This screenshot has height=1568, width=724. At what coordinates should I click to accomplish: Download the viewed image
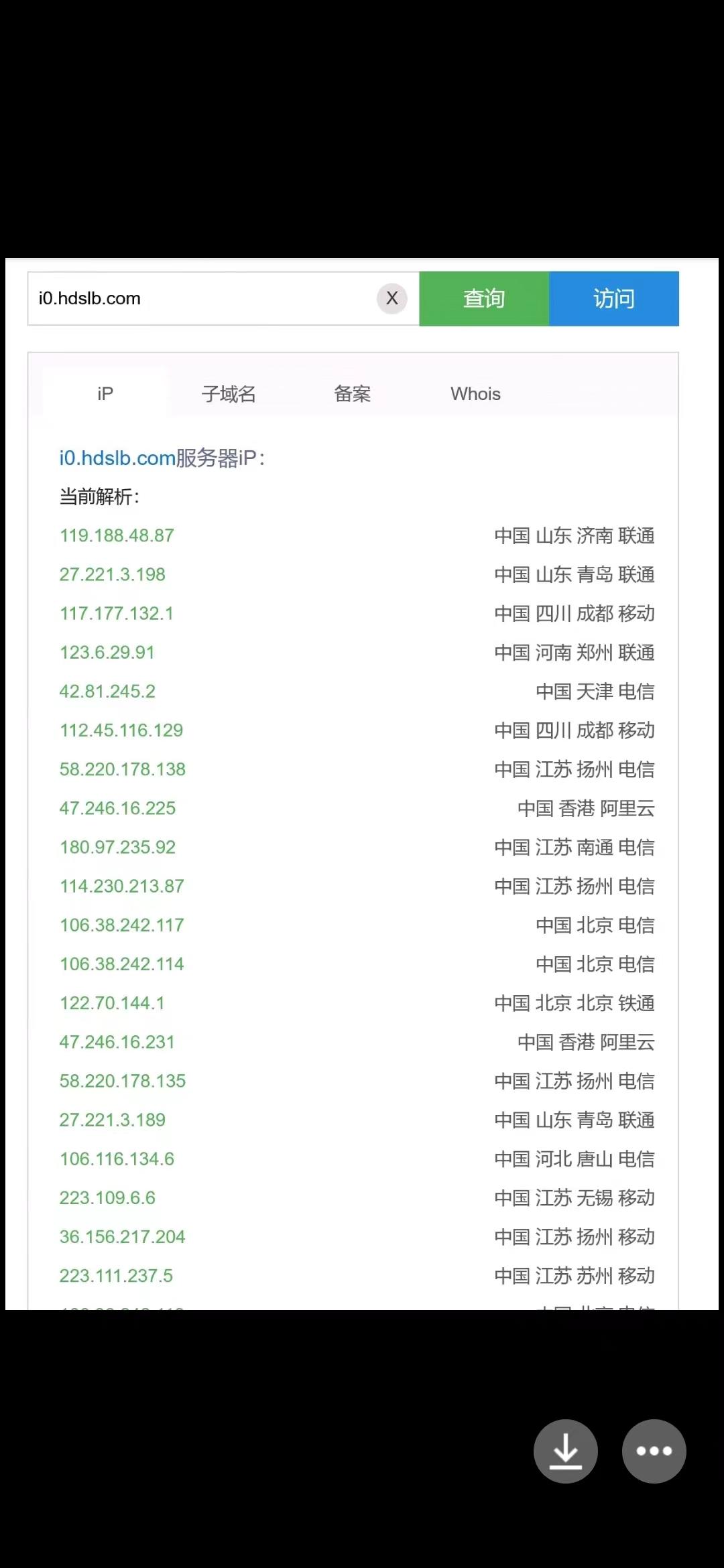click(566, 1451)
